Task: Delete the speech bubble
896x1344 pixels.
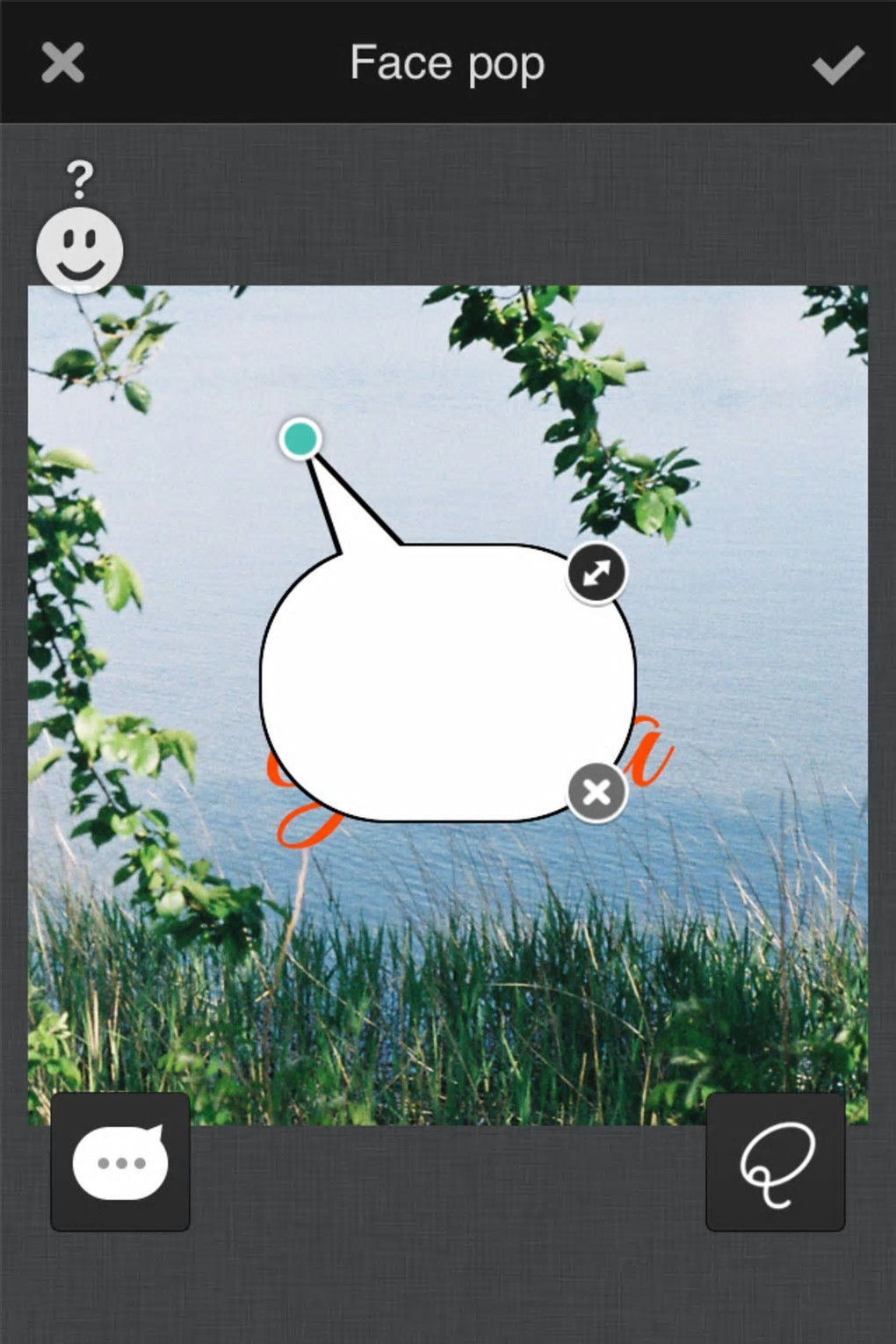Action: tap(596, 791)
